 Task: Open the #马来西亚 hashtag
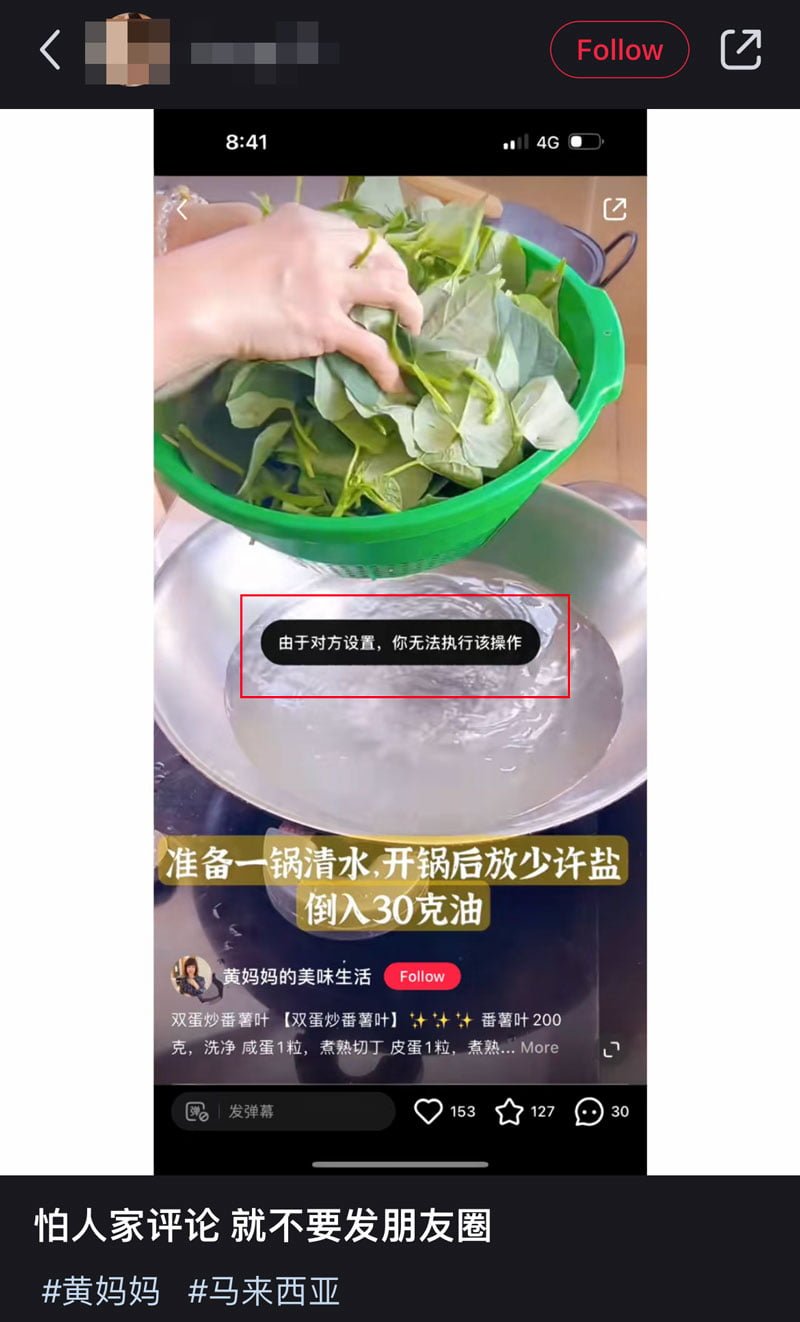pyautogui.click(x=264, y=1290)
